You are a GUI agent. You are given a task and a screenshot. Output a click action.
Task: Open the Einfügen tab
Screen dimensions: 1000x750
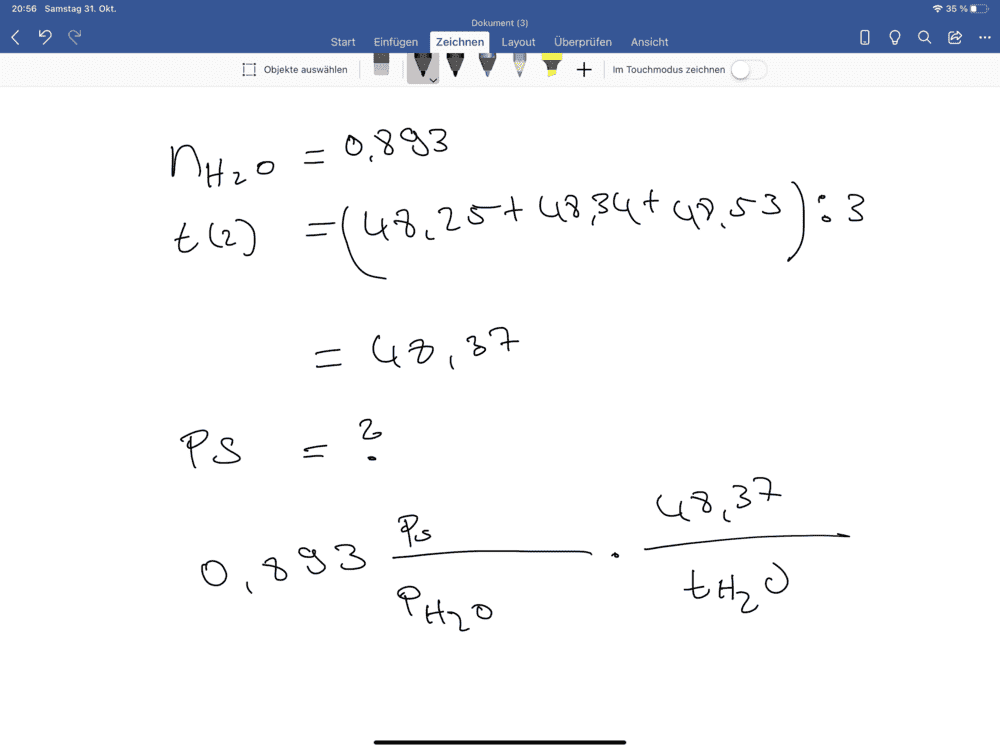(395, 42)
